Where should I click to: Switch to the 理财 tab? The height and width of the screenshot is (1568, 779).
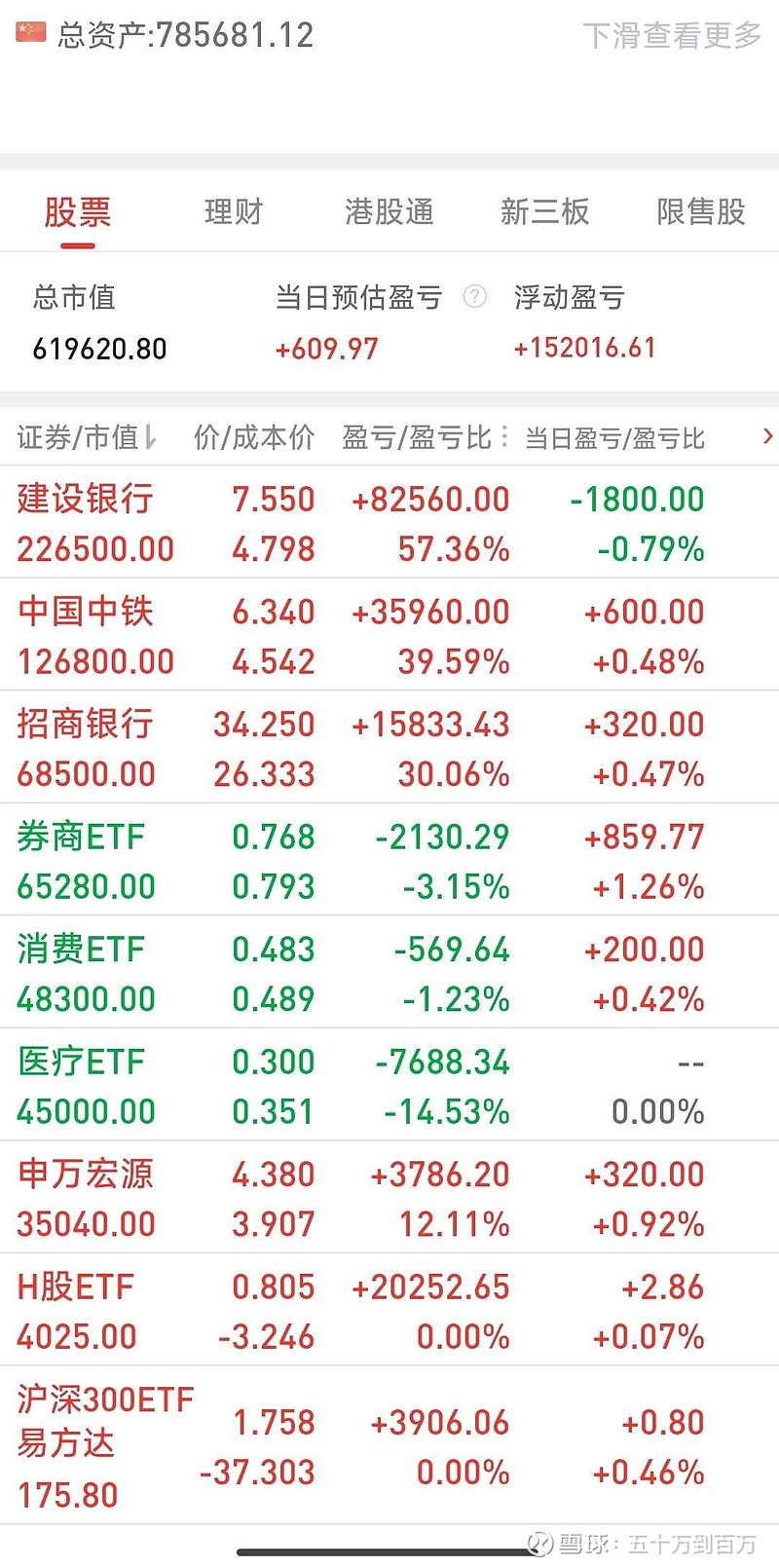pos(234,211)
